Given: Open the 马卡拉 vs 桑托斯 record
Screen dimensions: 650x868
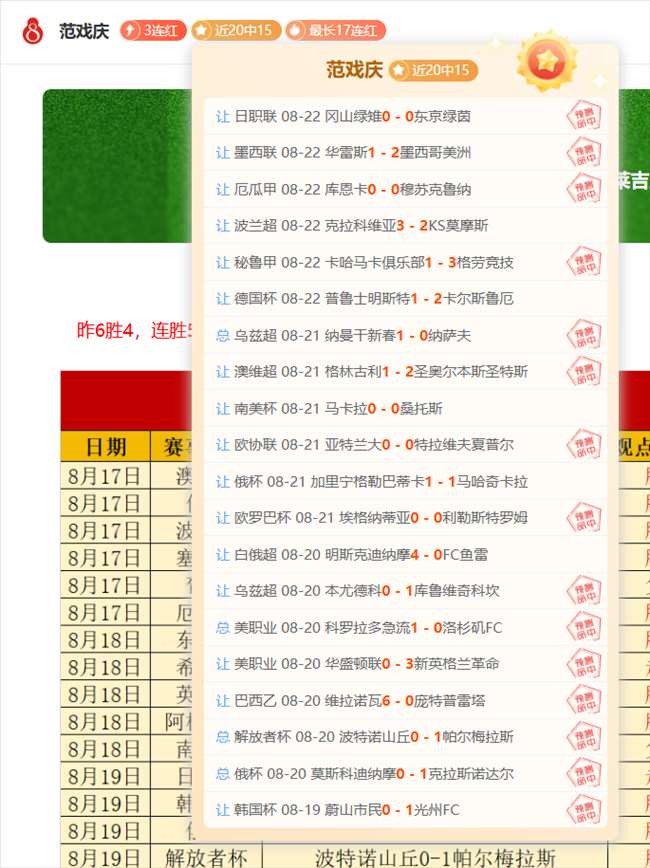Looking at the screenshot, I should point(405,409).
